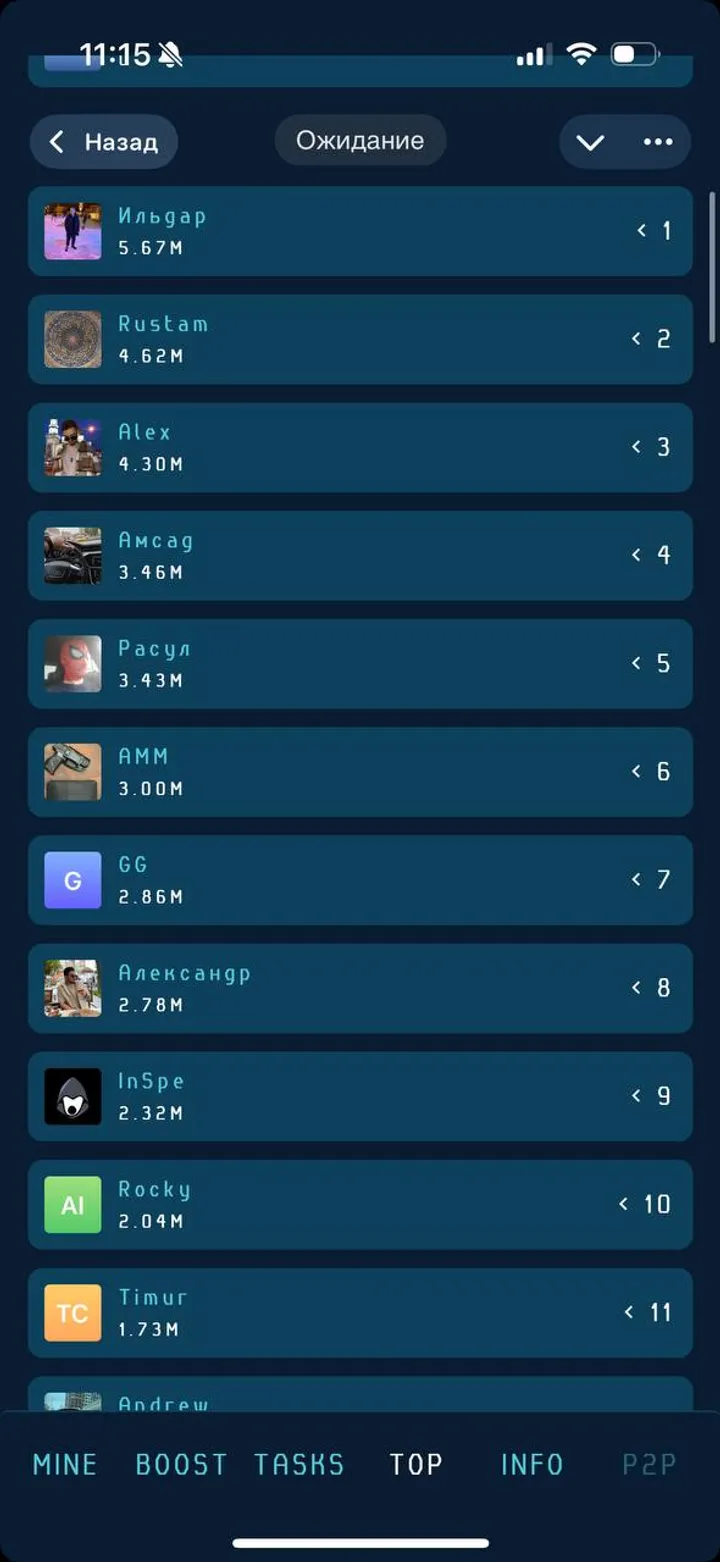Viewport: 720px width, 1562px height.
Task: Select the TOP tab
Action: click(416, 1464)
